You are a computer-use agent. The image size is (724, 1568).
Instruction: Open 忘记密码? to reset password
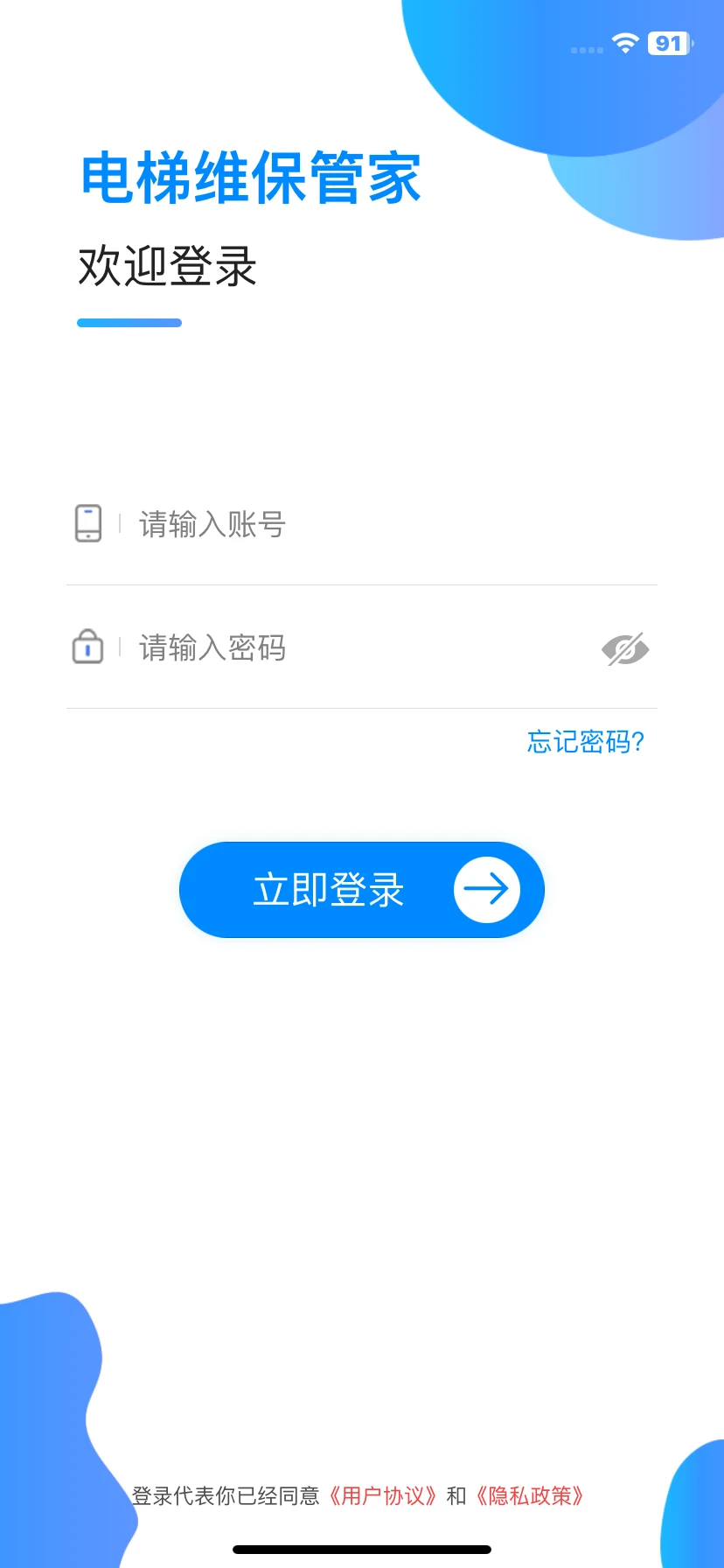pos(584,741)
